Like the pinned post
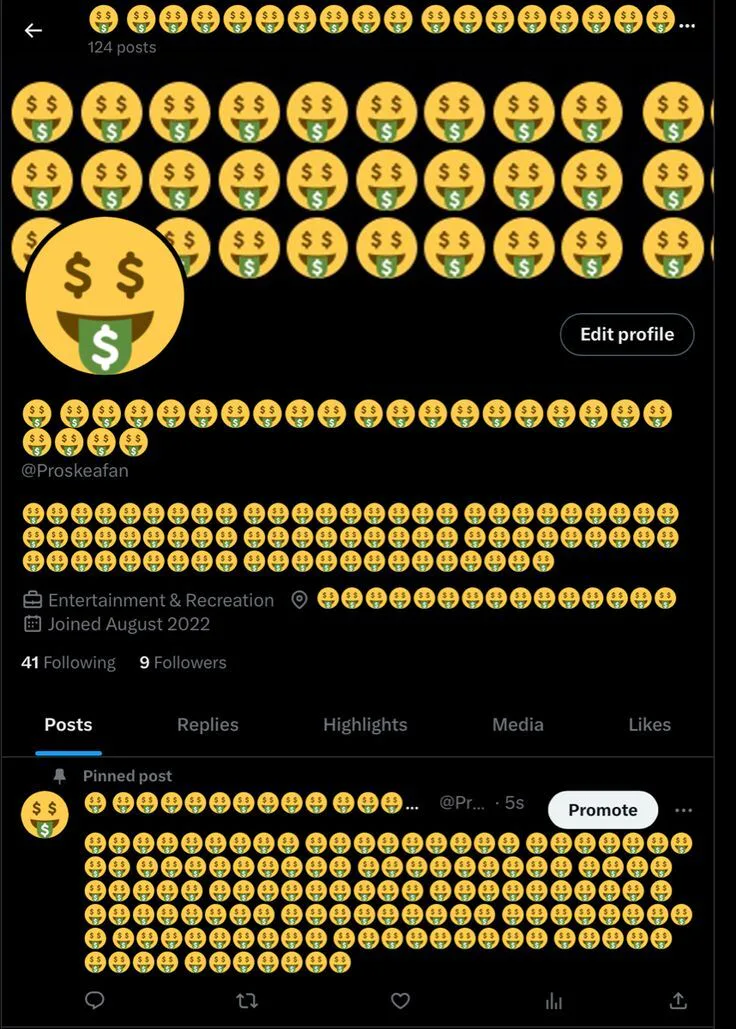The image size is (736, 1029). 400,1000
